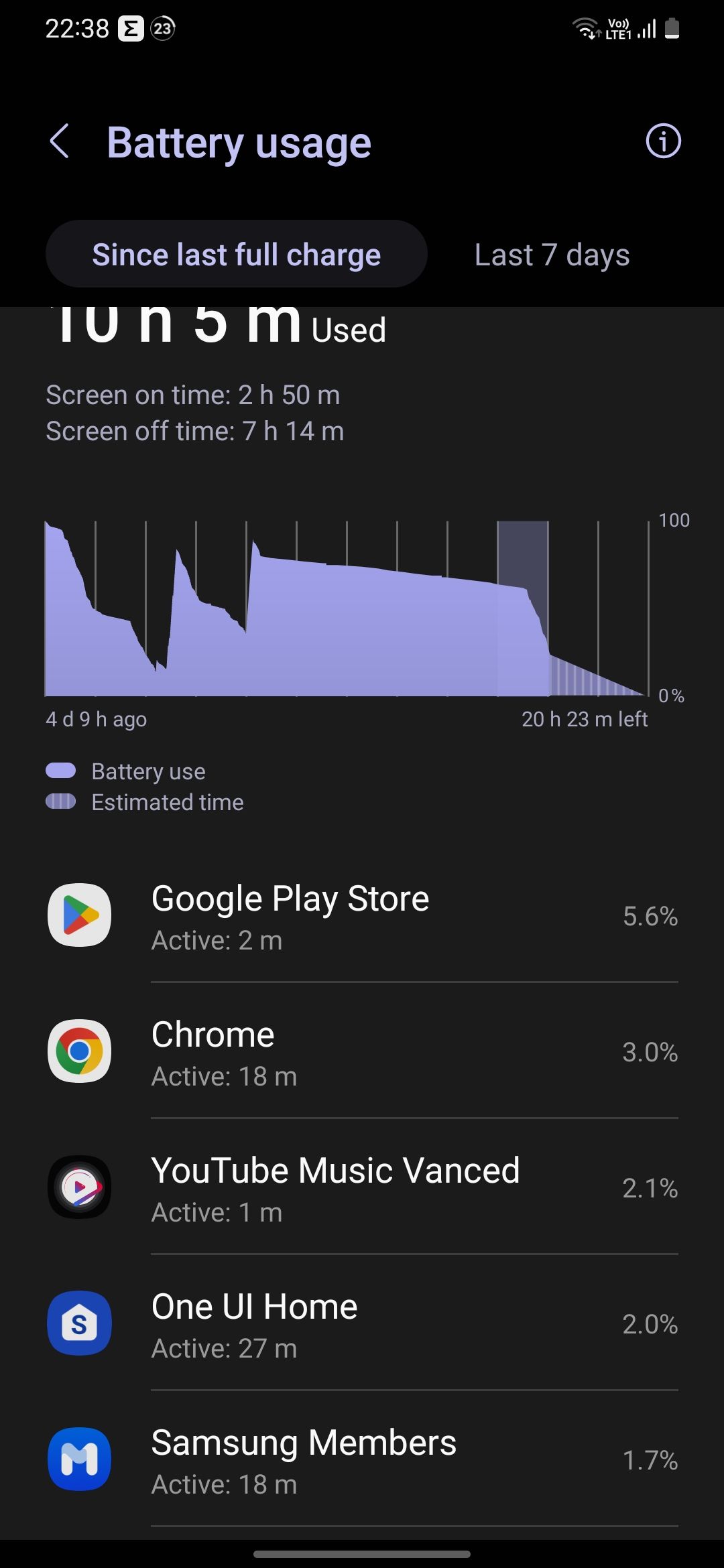The height and width of the screenshot is (1568, 724).
Task: Tap the 20 h 23 m left label
Action: (x=585, y=718)
